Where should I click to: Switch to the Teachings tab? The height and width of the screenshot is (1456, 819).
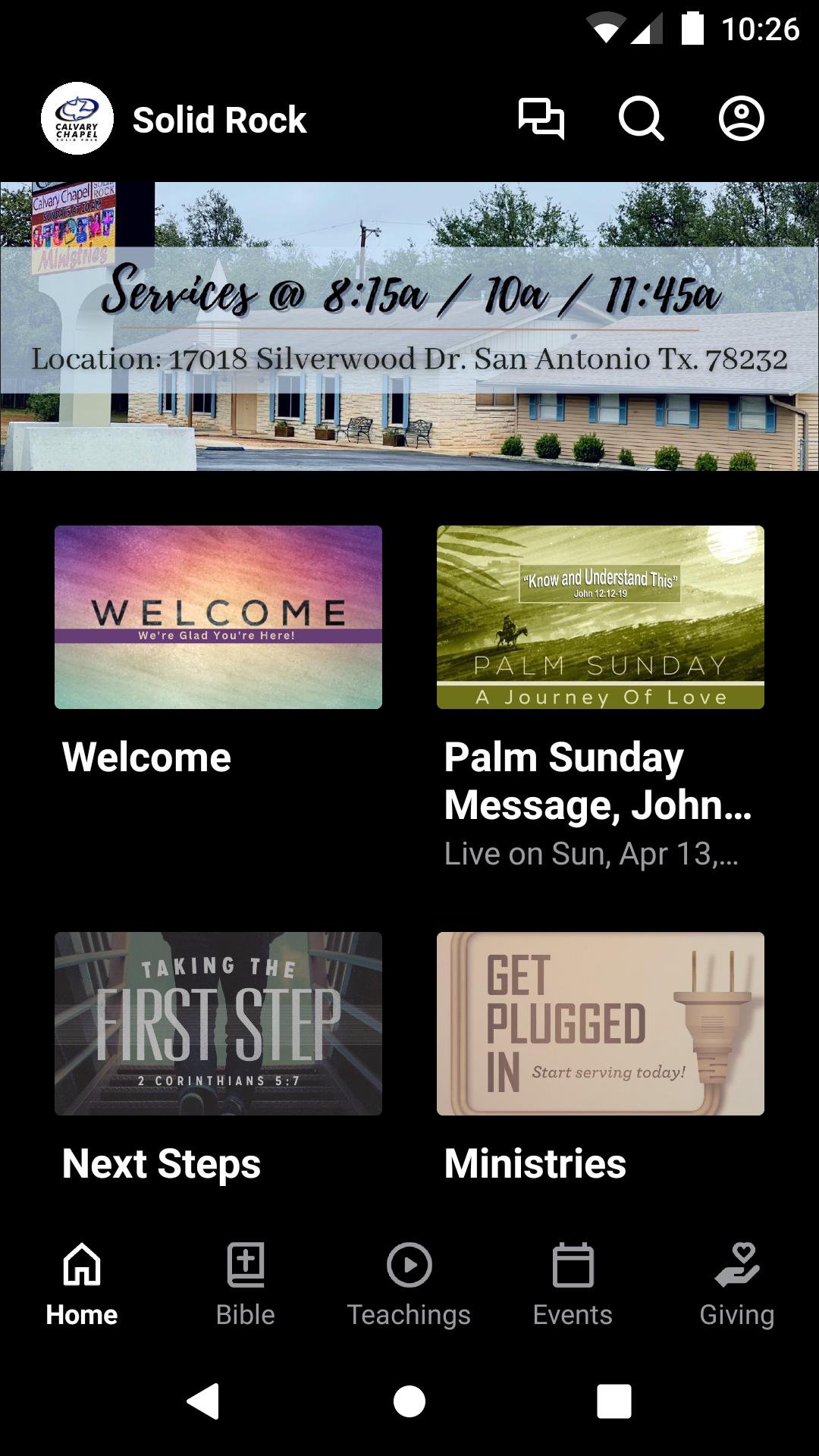pyautogui.click(x=409, y=1283)
